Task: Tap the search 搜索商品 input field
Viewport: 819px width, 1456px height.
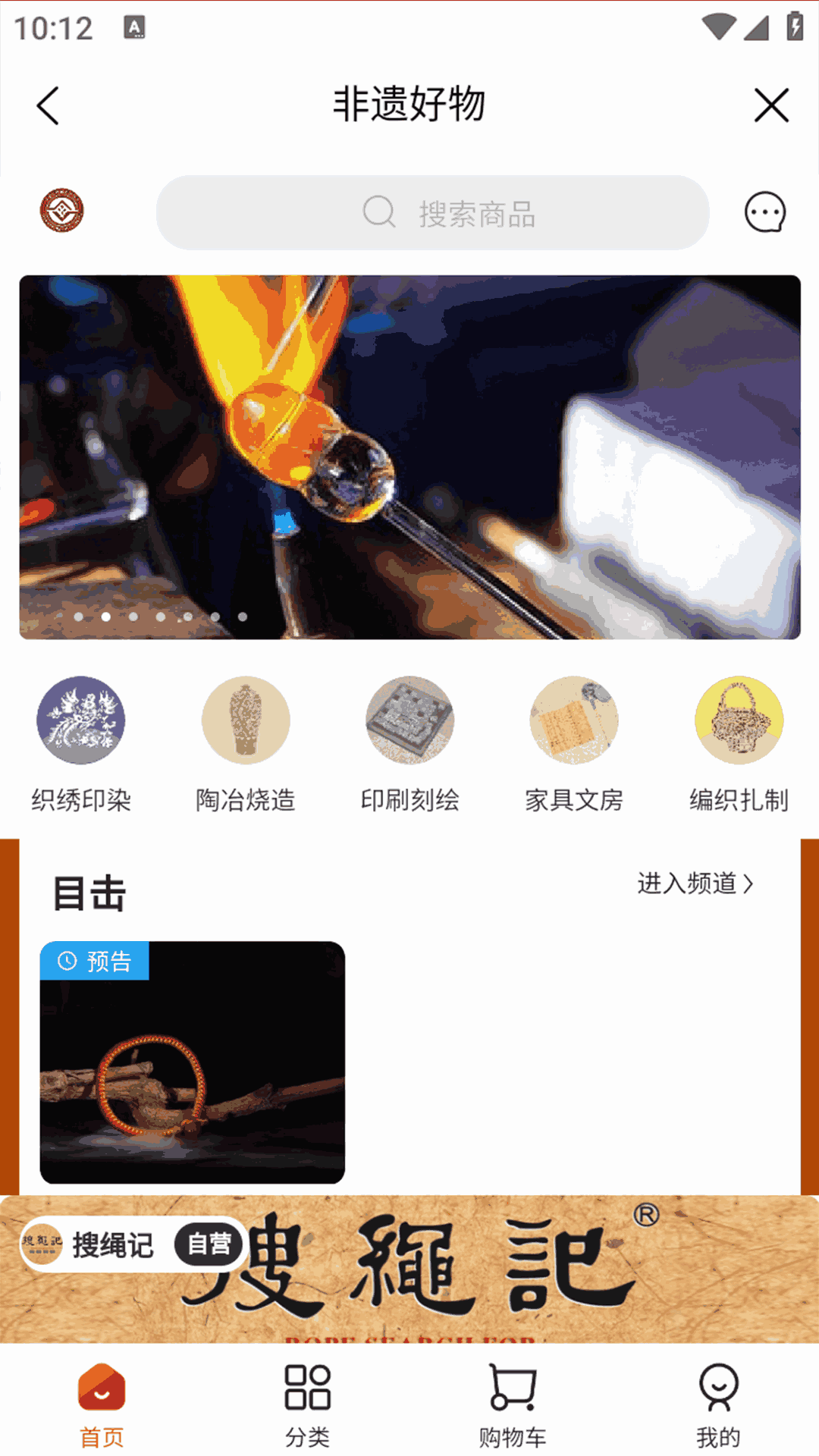Action: [432, 212]
